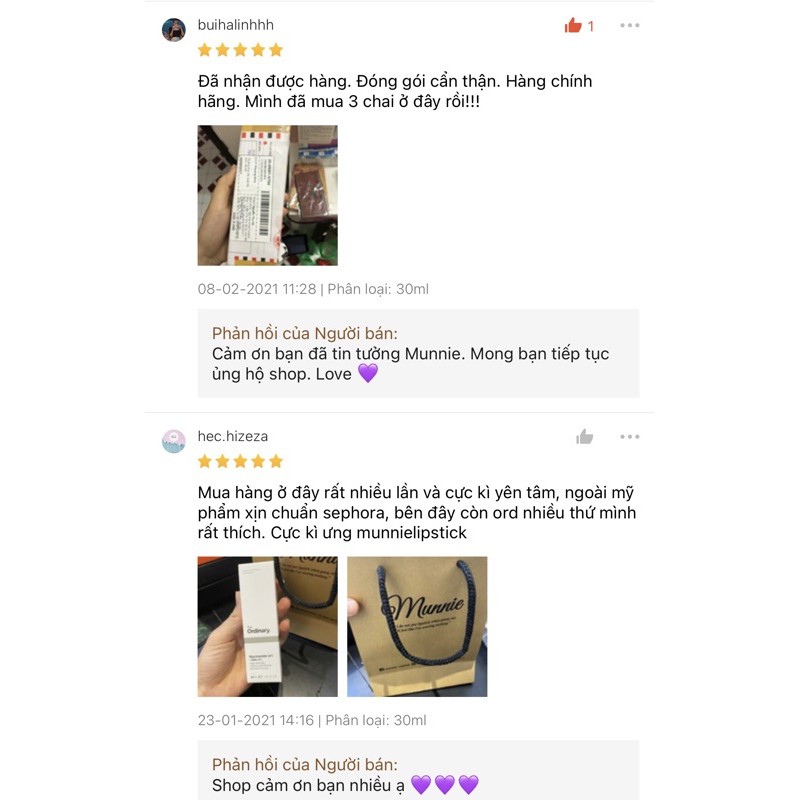Screen dimensions: 800x800
Task: Open more options on buihalinhhh's review
Action: point(630,26)
